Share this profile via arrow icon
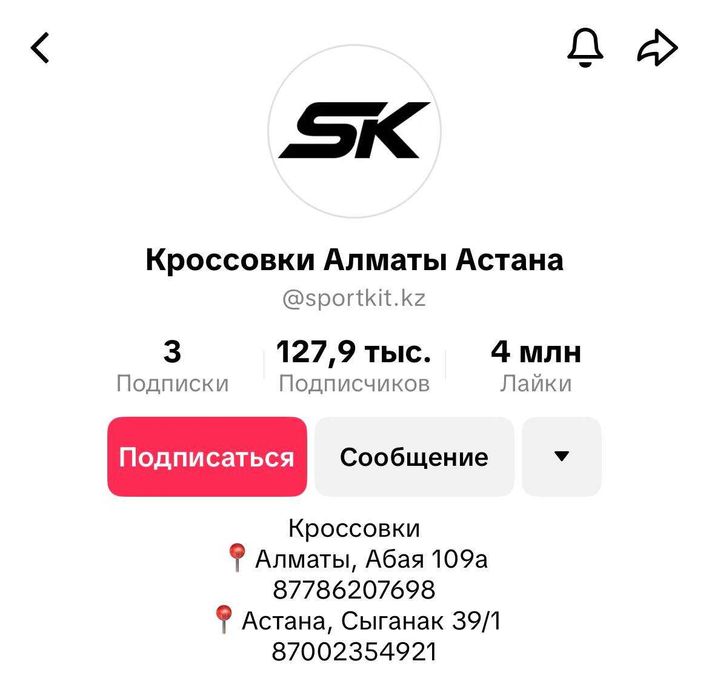Screen dimensions: 709x699 (x=657, y=48)
